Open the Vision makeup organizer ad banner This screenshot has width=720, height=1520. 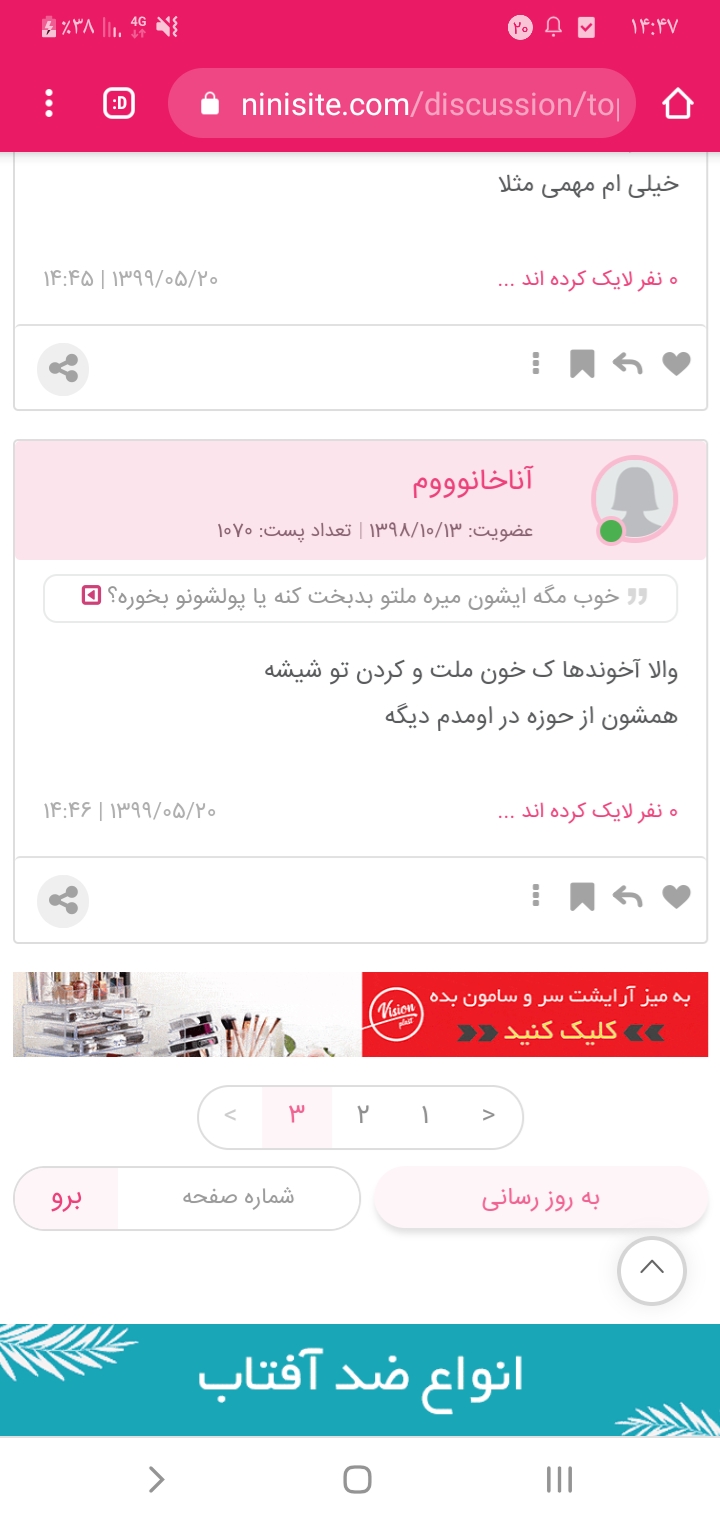360,1014
